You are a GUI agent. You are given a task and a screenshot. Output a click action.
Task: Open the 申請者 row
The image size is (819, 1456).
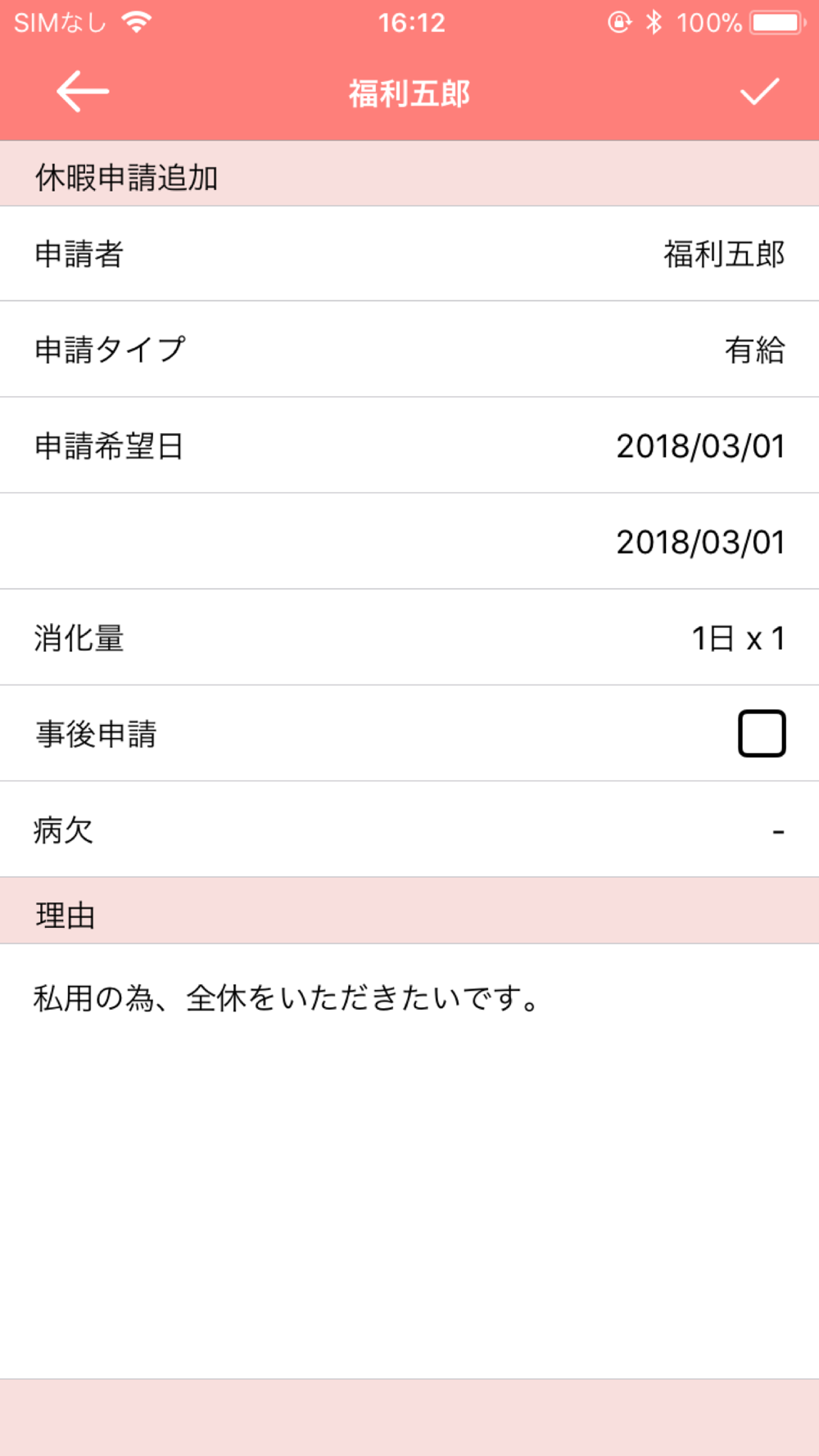(x=409, y=254)
